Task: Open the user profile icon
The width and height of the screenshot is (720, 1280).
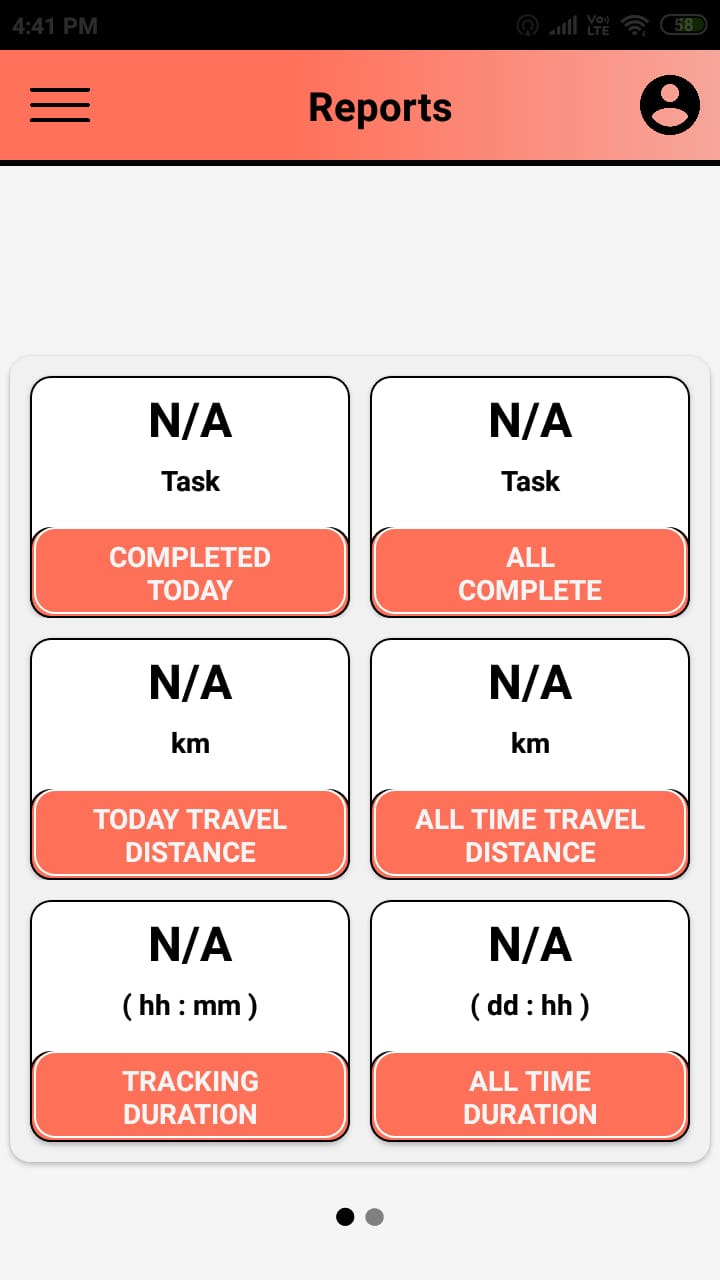Action: [x=670, y=105]
